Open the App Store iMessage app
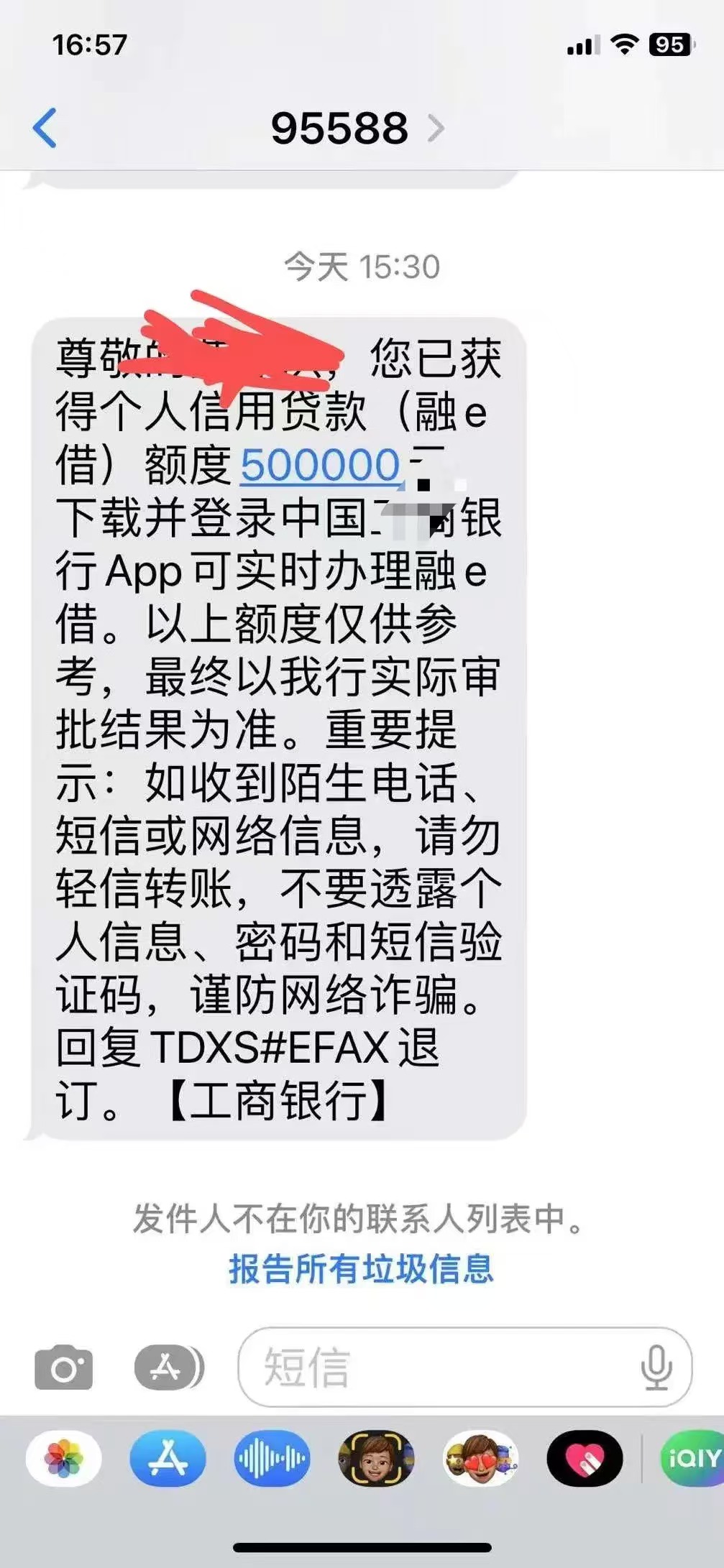 tap(168, 1459)
